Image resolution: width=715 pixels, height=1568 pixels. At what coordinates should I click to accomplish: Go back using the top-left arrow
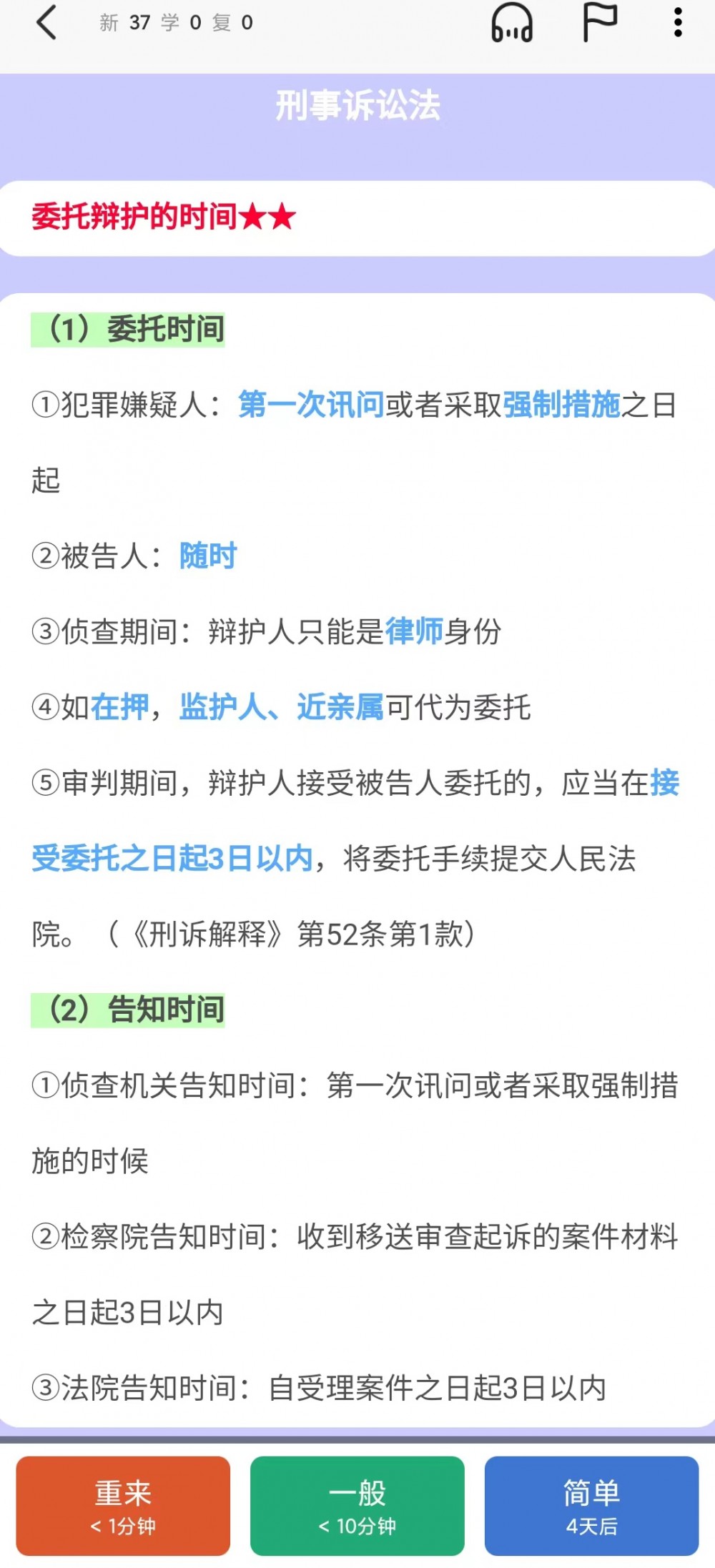point(46,23)
